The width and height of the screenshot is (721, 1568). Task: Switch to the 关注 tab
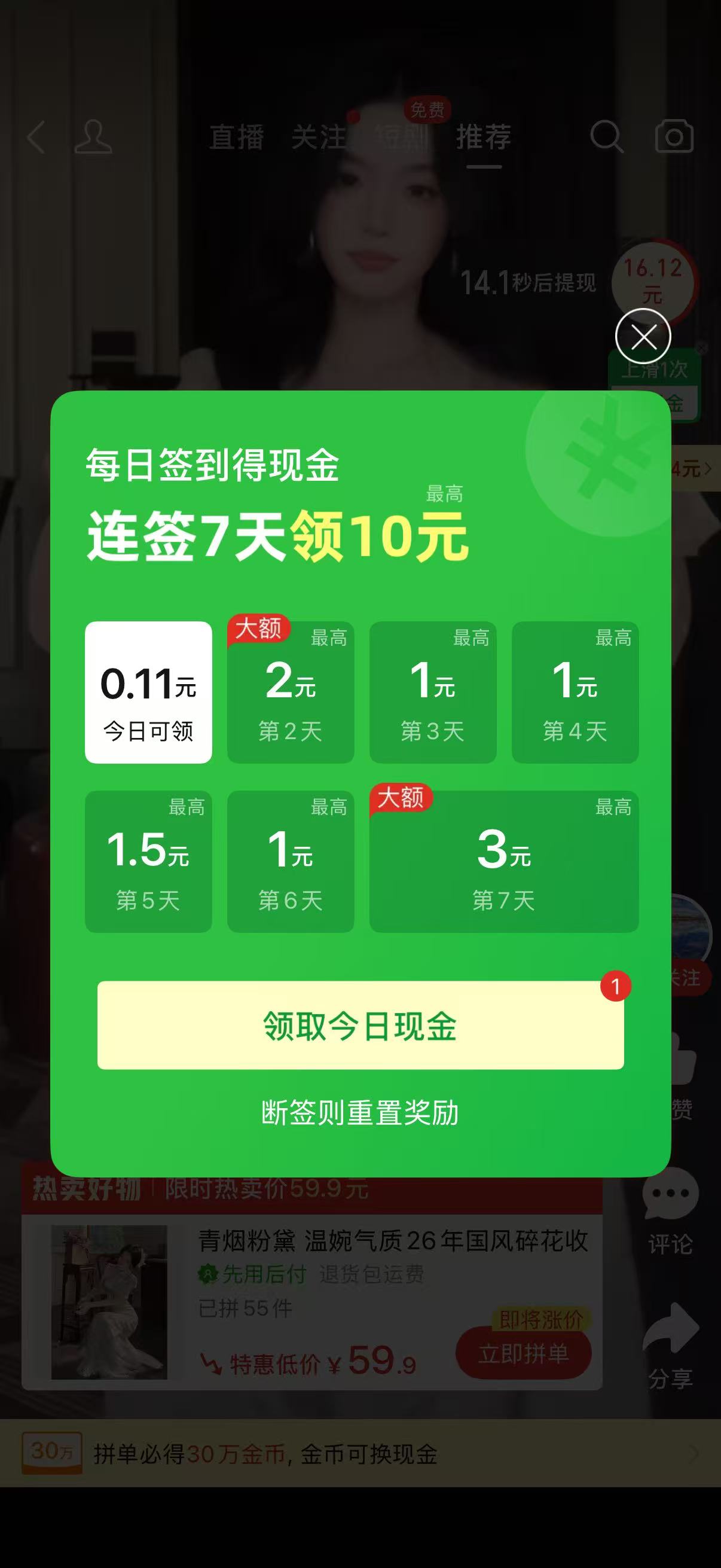pos(319,138)
